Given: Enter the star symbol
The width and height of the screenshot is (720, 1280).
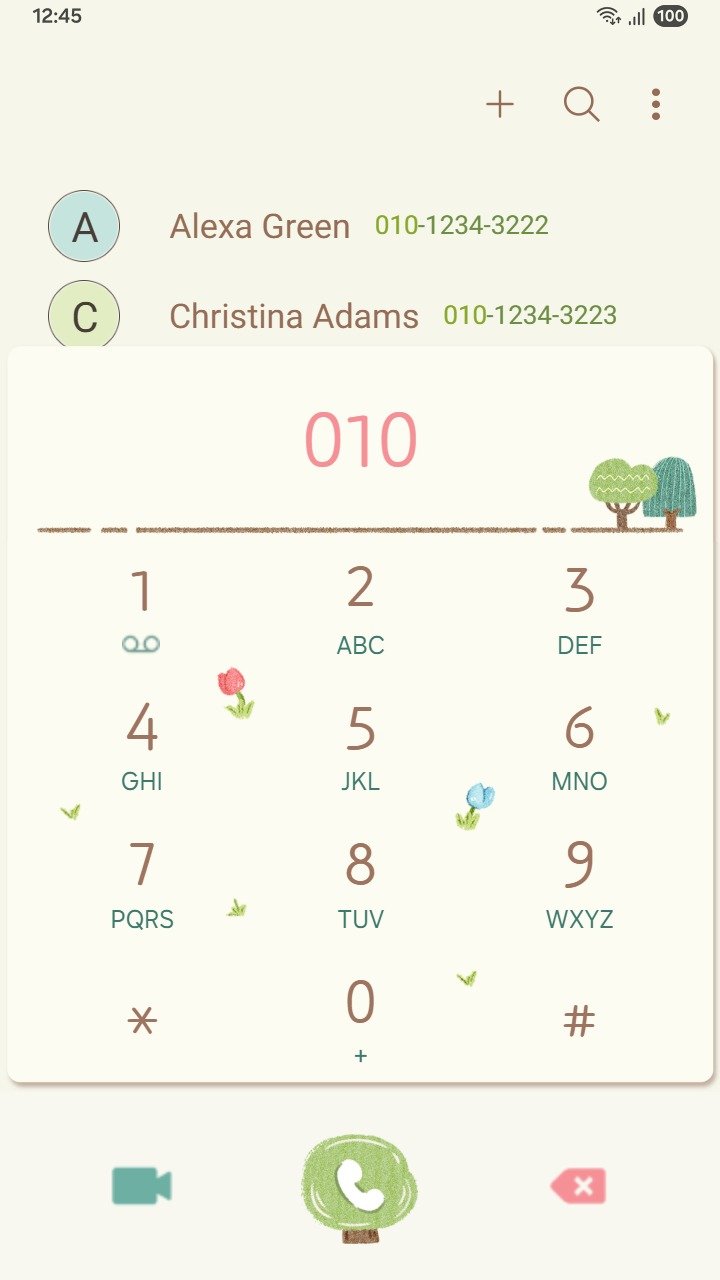Looking at the screenshot, I should (x=142, y=1021).
